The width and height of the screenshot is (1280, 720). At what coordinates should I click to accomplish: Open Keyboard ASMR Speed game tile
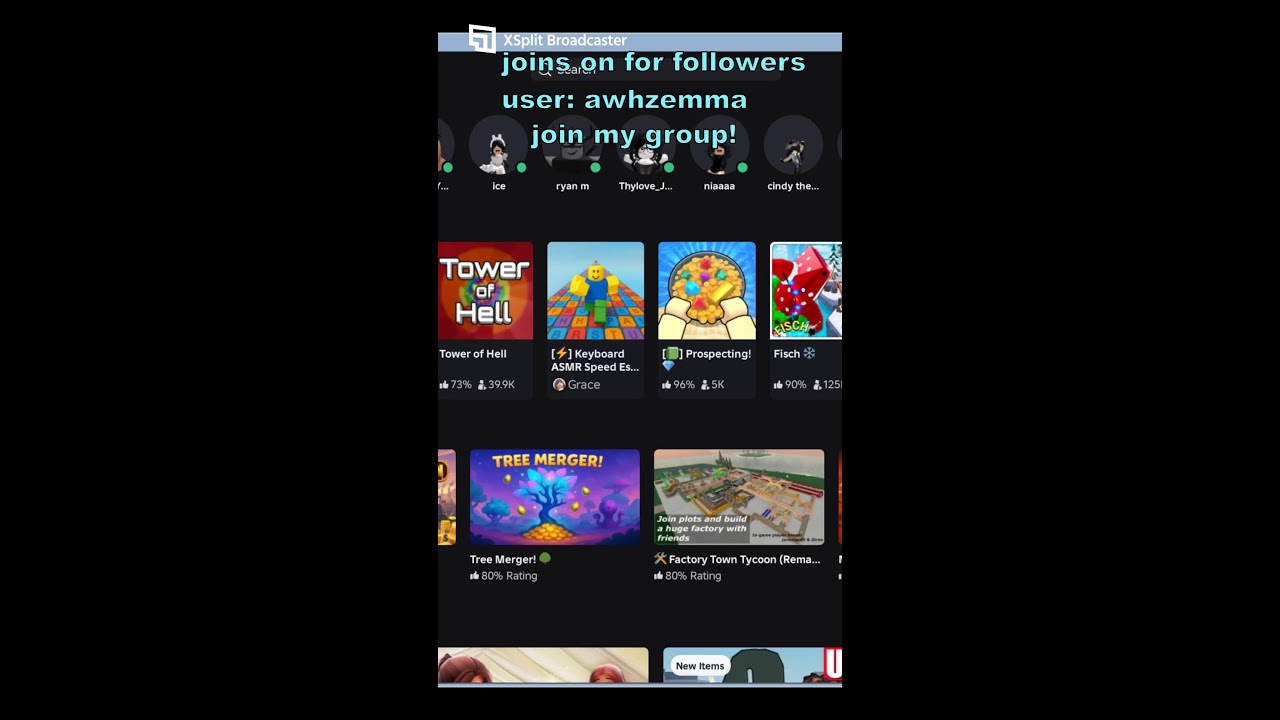point(595,291)
